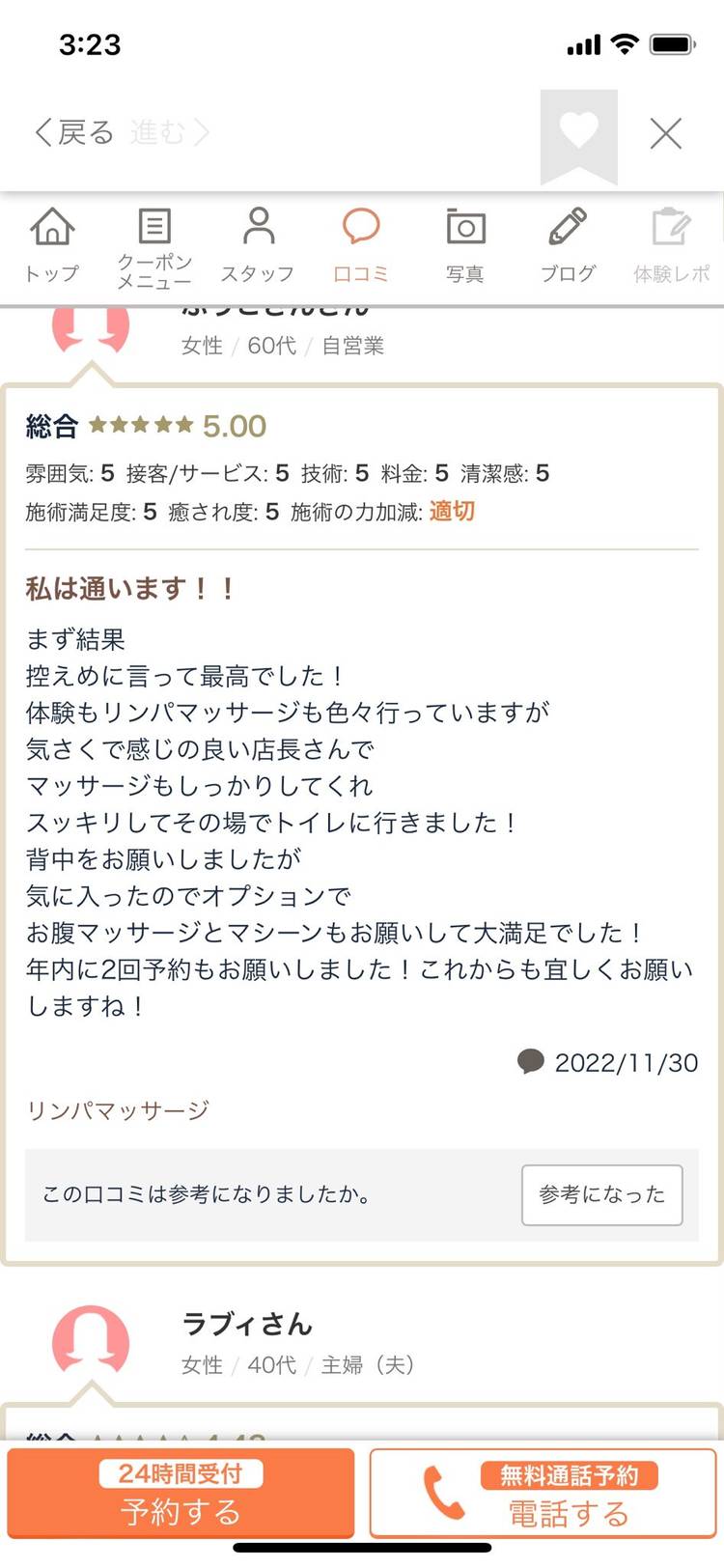Screen dimensions: 724x1568
Task: Call the salon via 電話する
Action: [x=543, y=1494]
